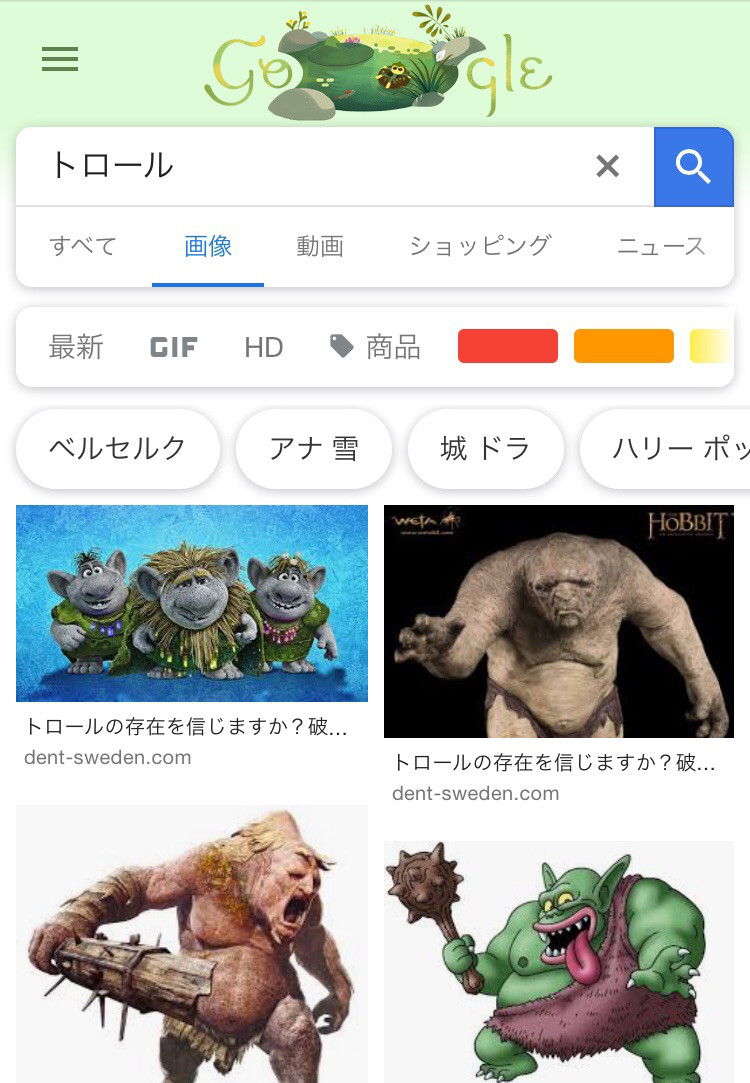Switch to the すべて tab
The height and width of the screenshot is (1083, 750).
tap(83, 246)
